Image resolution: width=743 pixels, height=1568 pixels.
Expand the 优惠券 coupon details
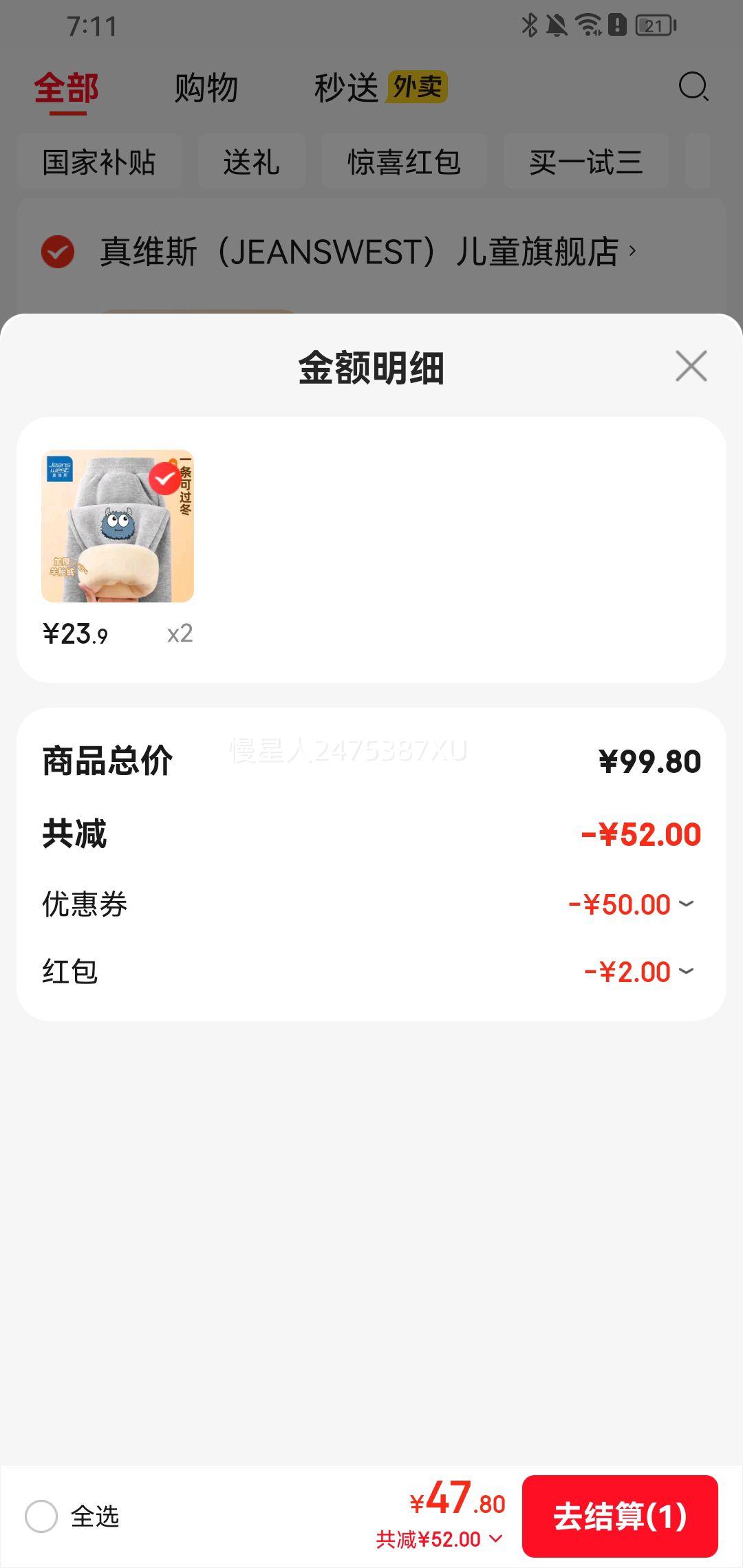(x=685, y=904)
